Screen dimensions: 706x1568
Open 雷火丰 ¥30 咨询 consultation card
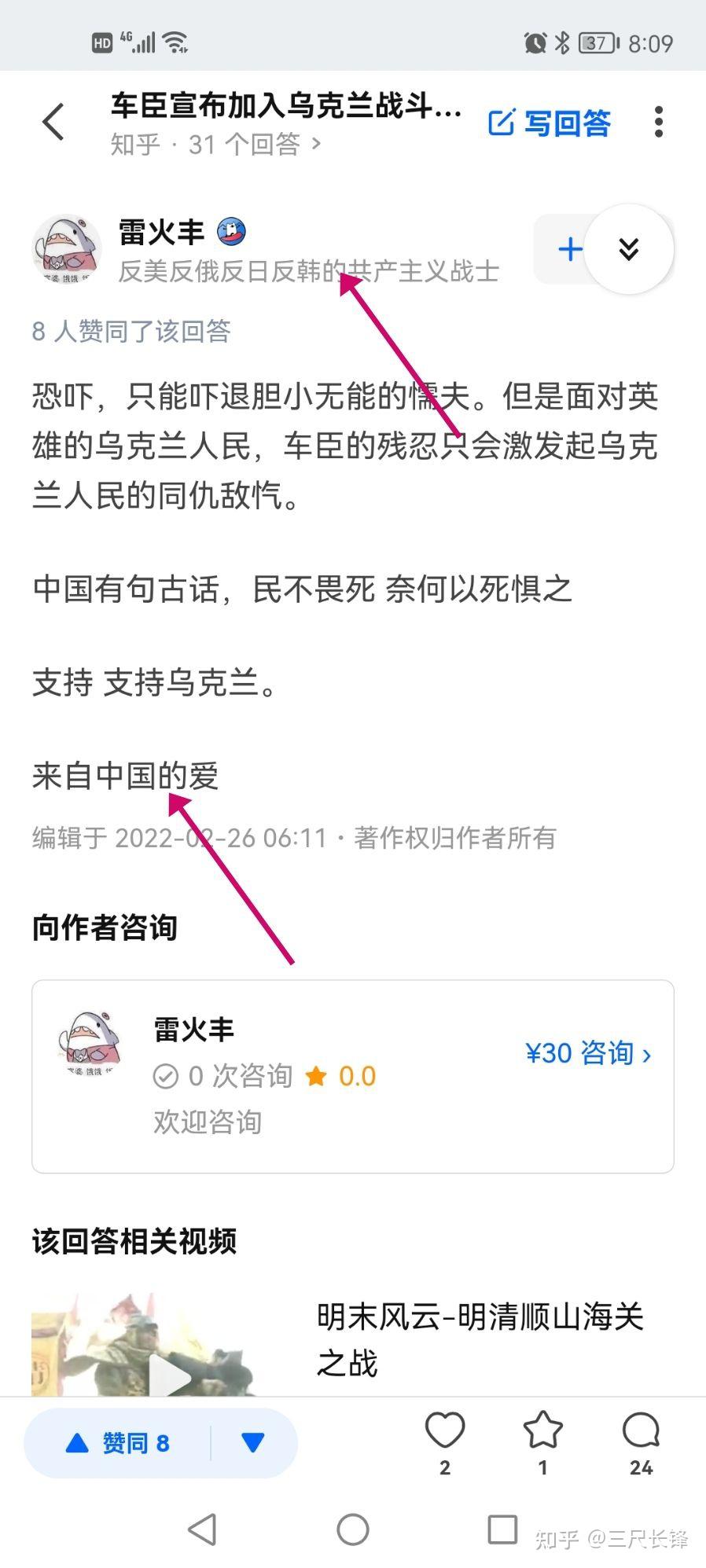tap(588, 1053)
